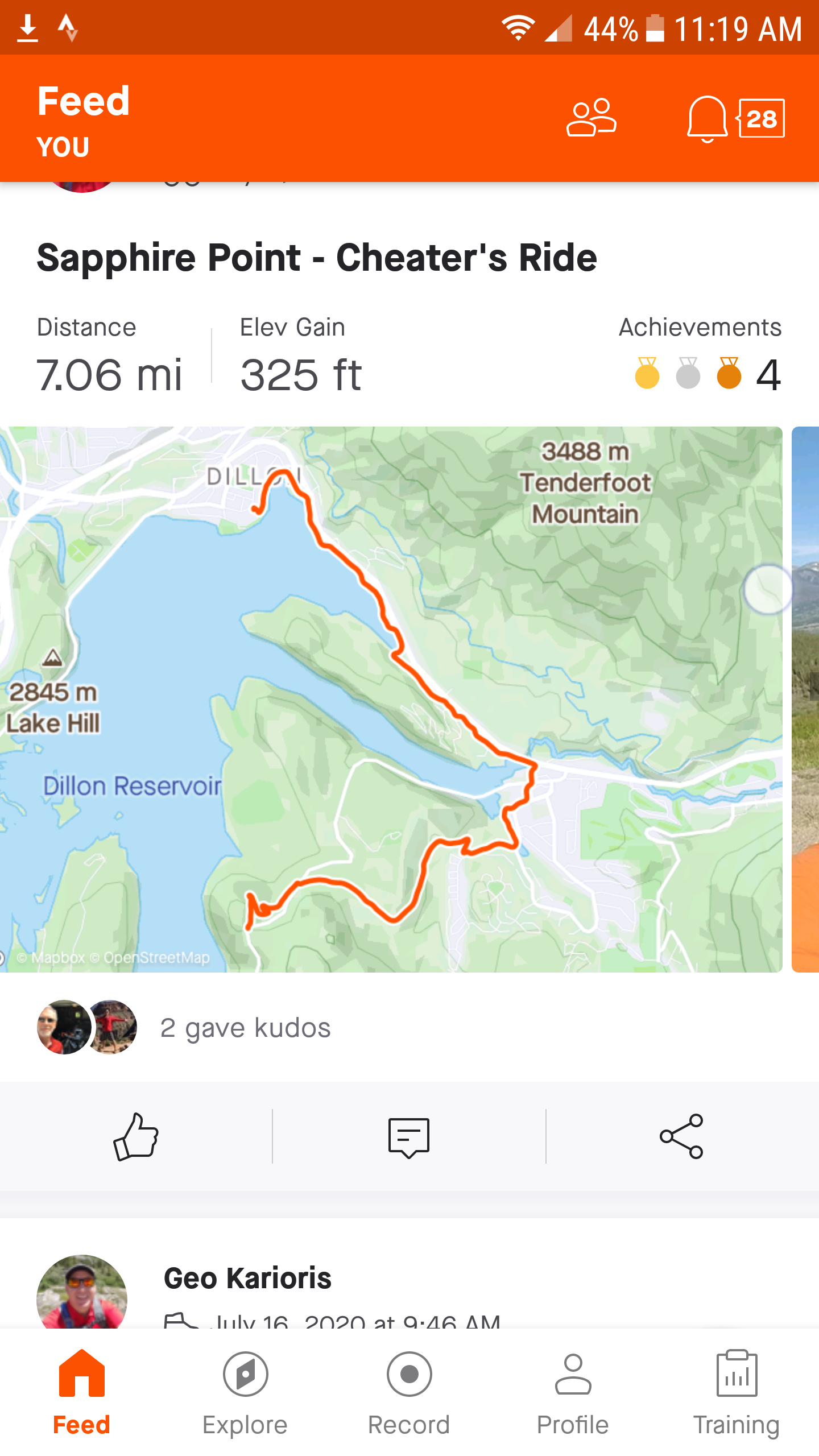The width and height of the screenshot is (819, 1456).
Task: Open the route map of Dillon Reservoir
Action: click(x=391, y=698)
